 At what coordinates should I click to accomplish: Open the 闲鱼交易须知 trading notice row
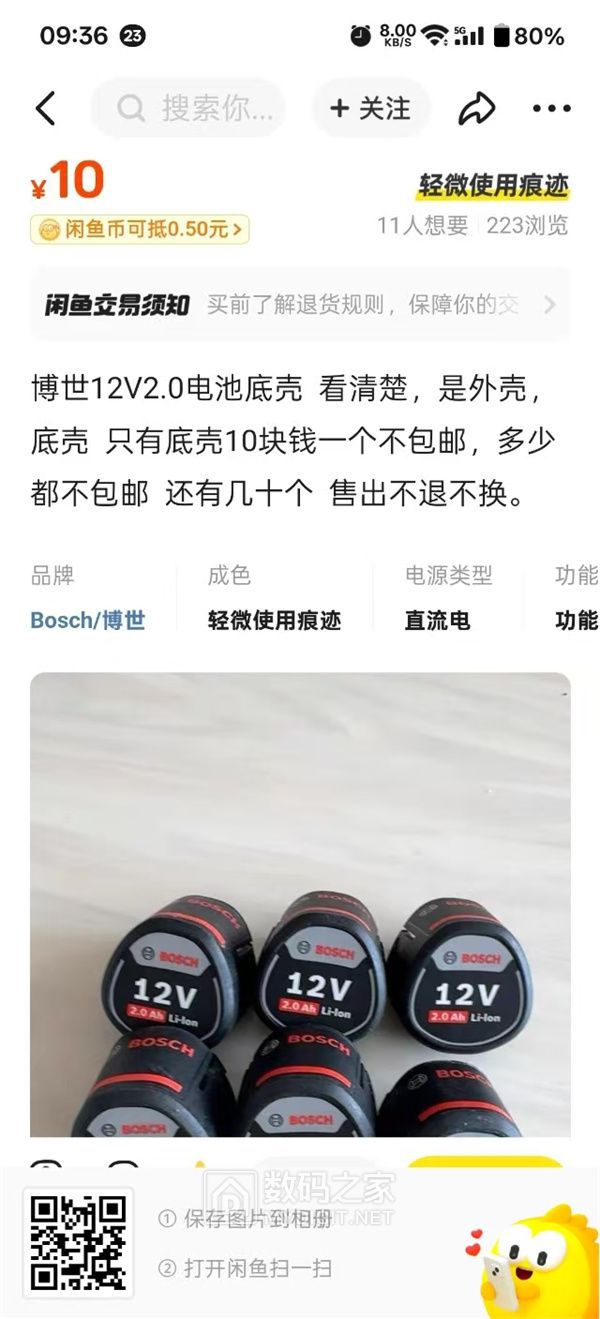tap(300, 305)
